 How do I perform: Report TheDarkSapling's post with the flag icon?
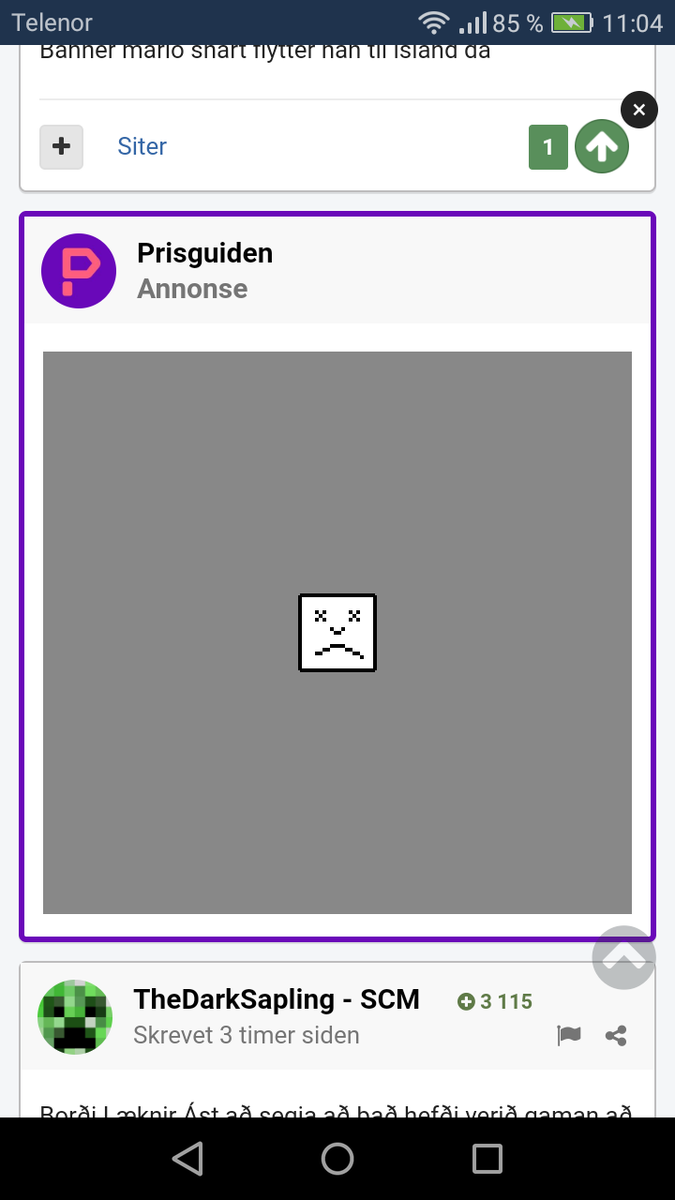568,1036
